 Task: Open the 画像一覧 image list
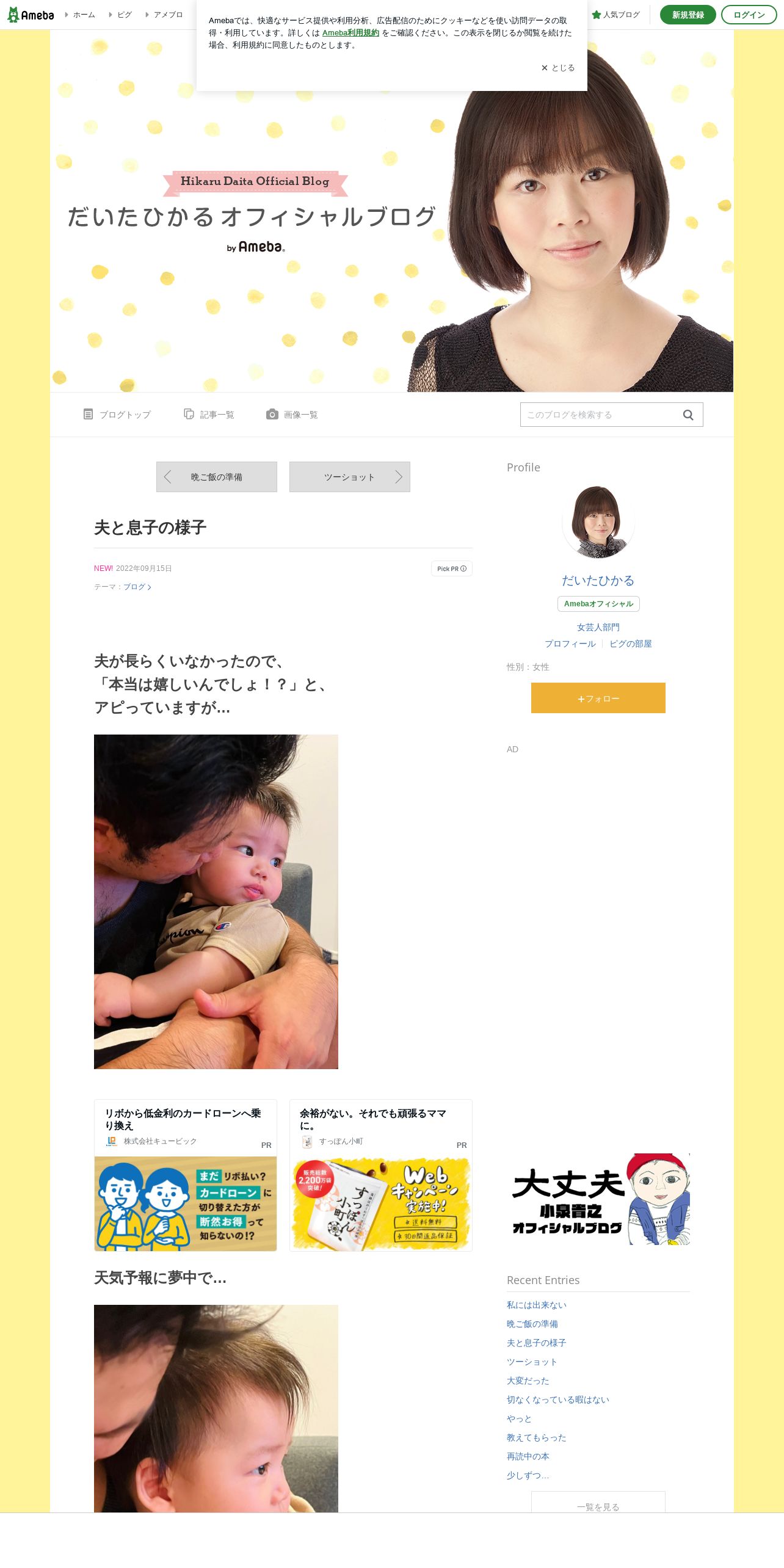[x=292, y=415]
